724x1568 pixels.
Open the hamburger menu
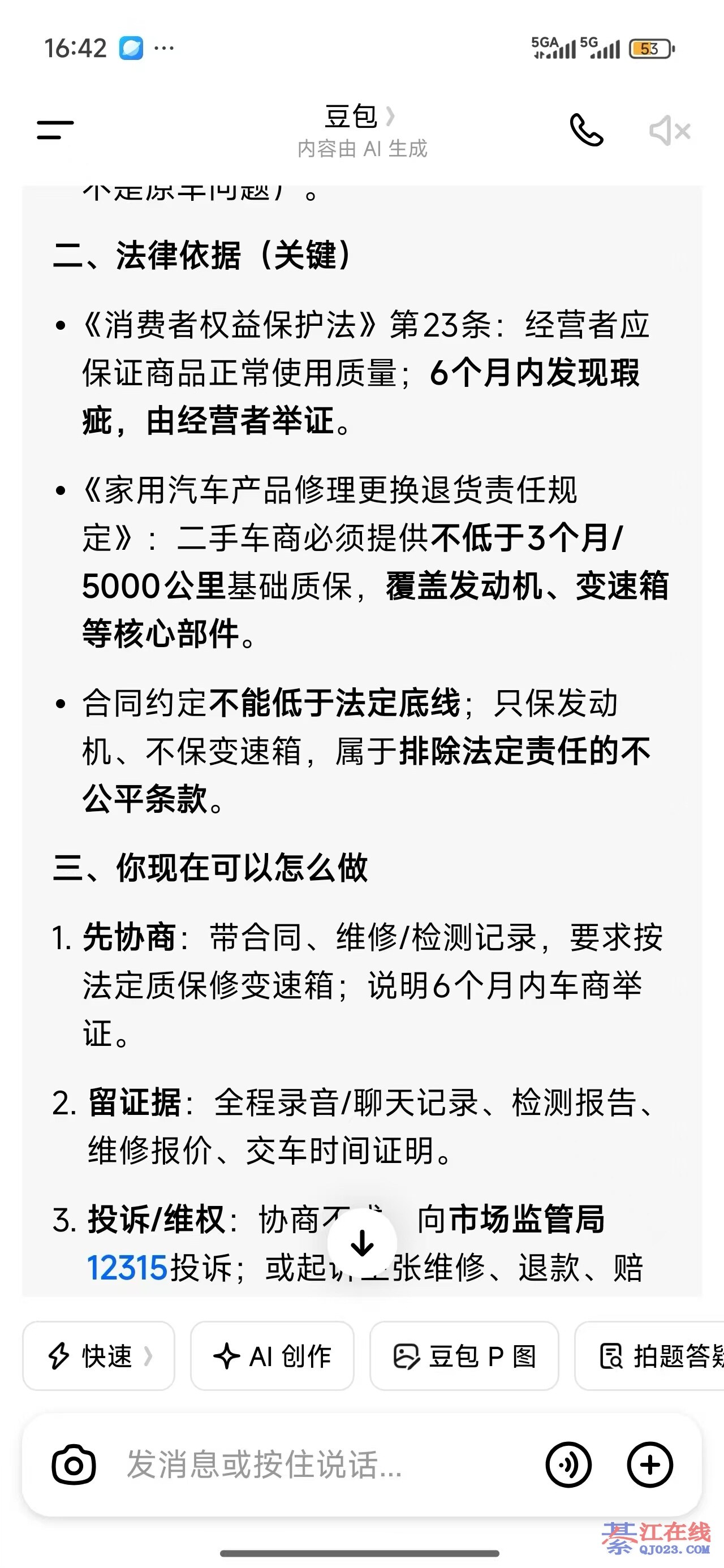(55, 130)
